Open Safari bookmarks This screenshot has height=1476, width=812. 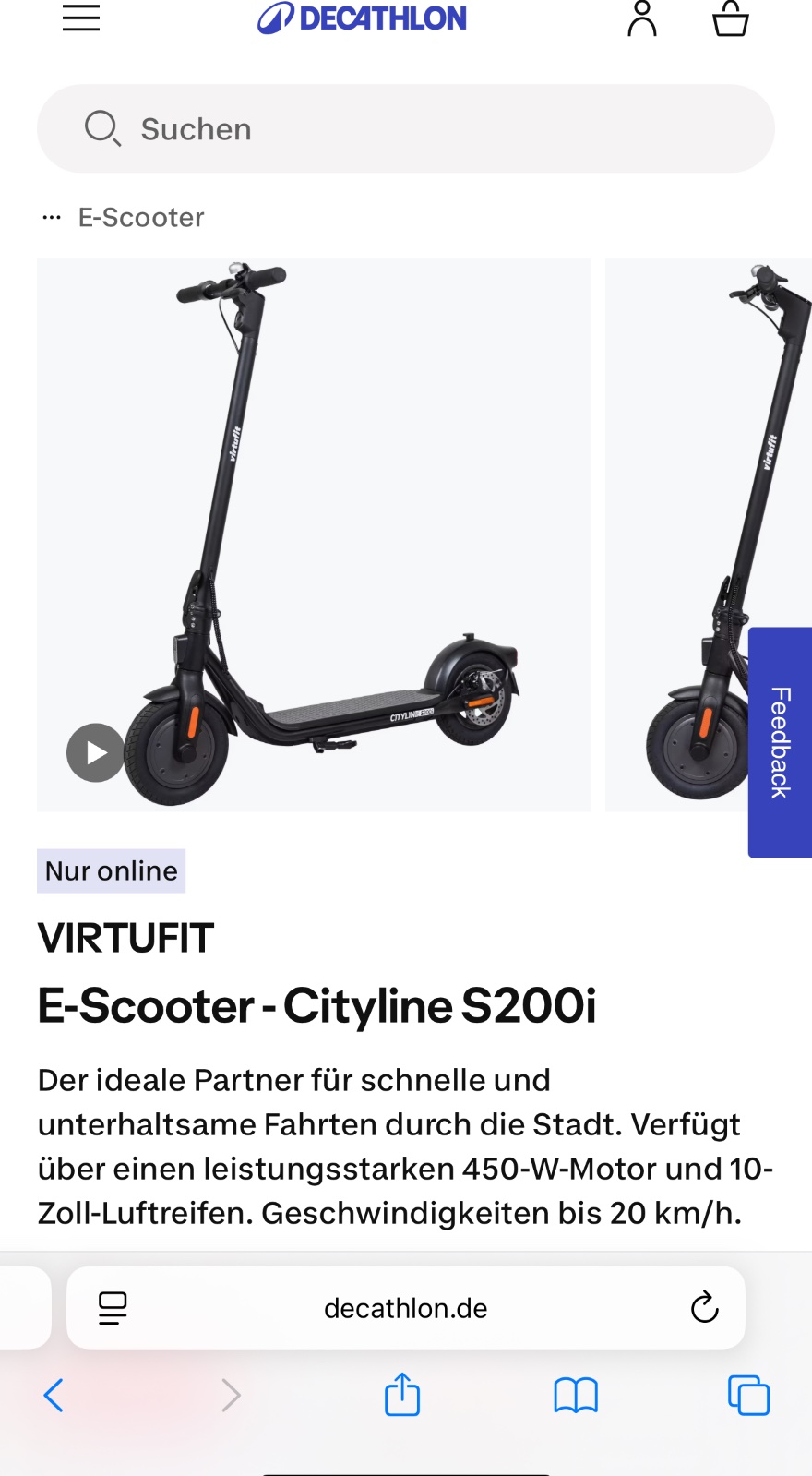(x=576, y=1395)
